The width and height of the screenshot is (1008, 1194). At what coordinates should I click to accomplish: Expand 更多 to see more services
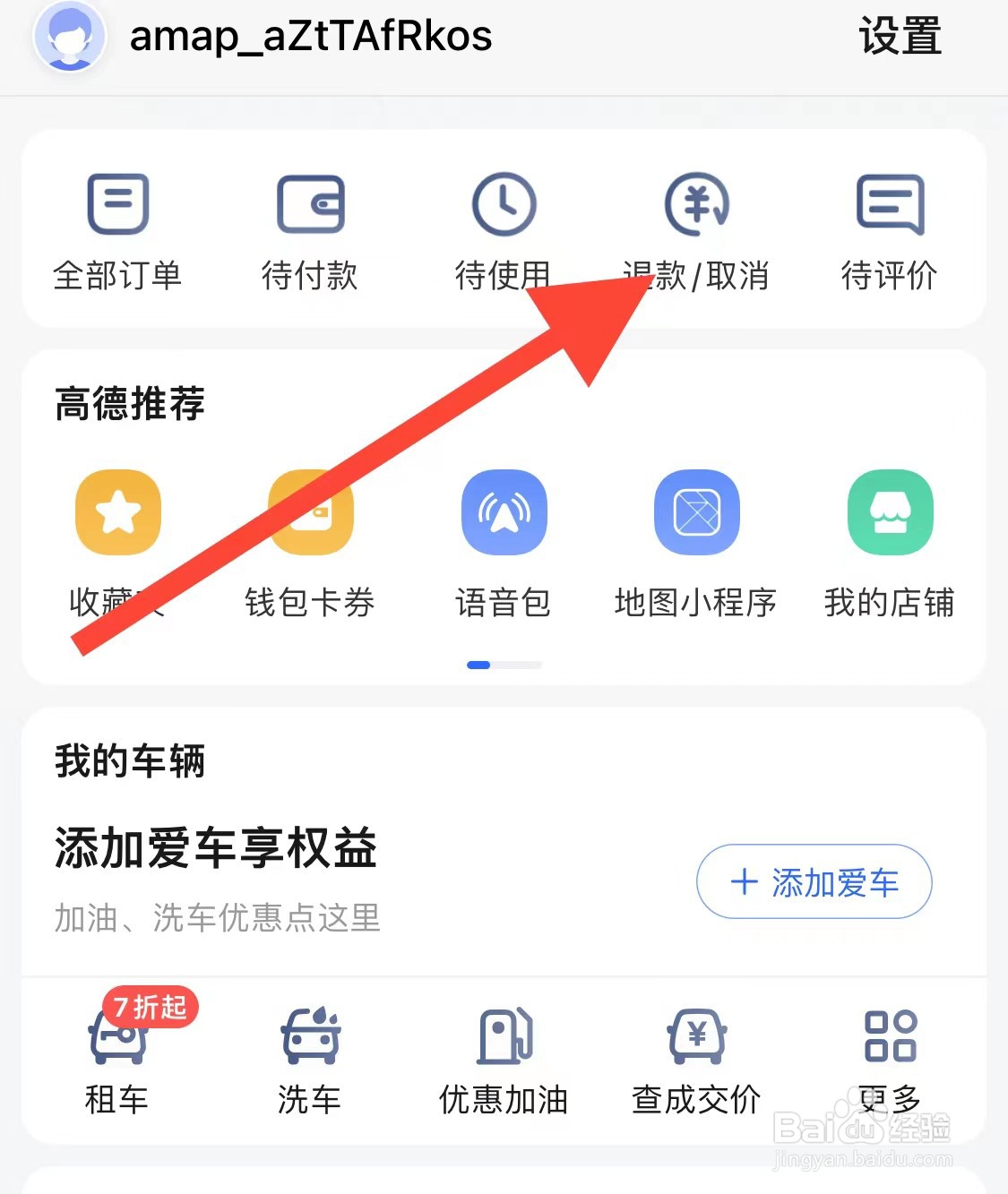[x=890, y=1057]
